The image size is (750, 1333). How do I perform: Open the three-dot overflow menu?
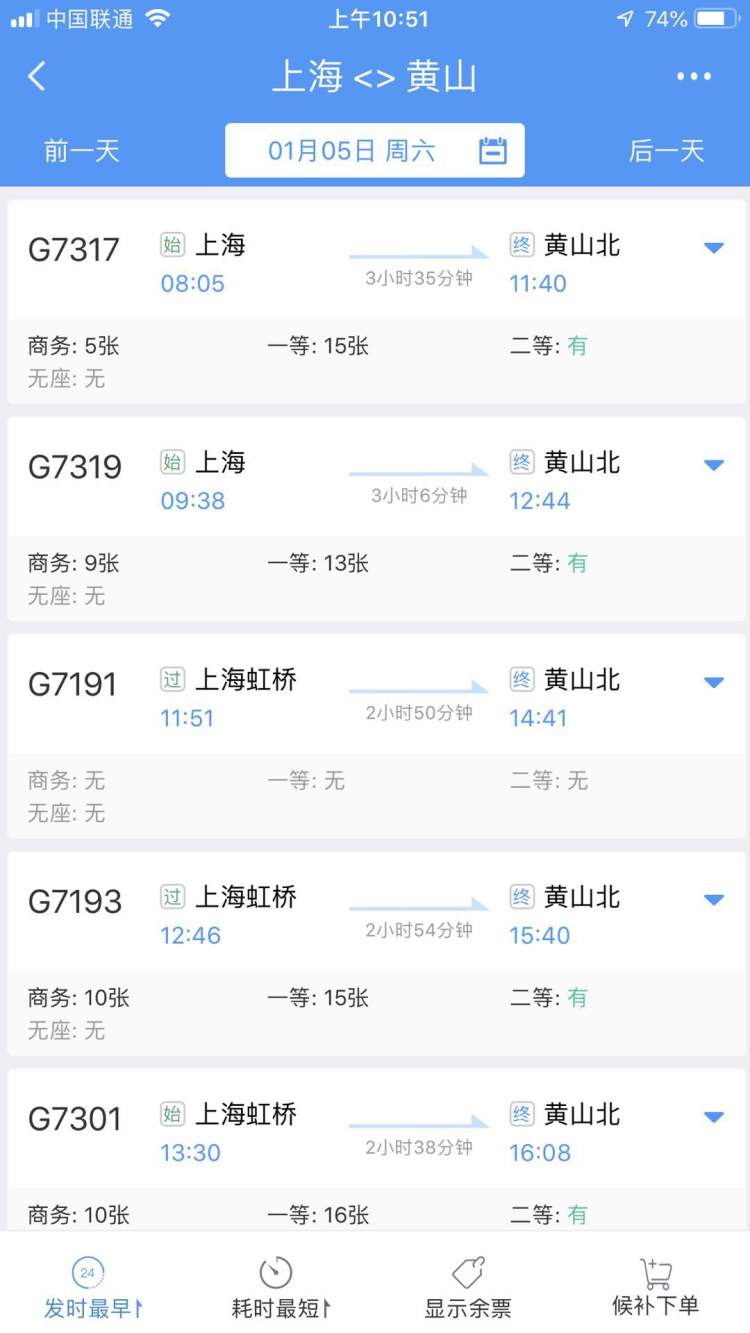(x=693, y=76)
